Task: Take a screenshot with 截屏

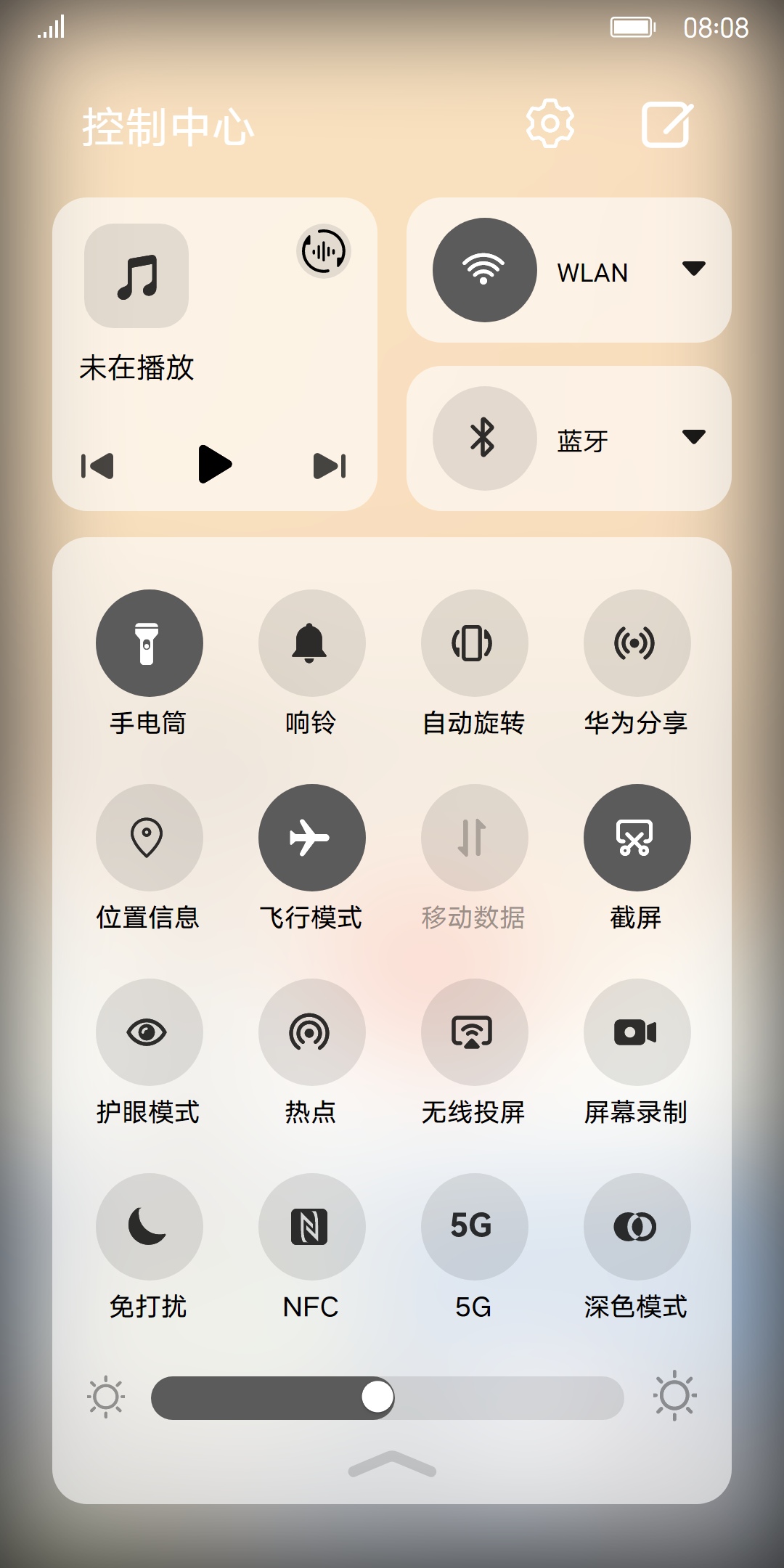Action: pos(637,838)
